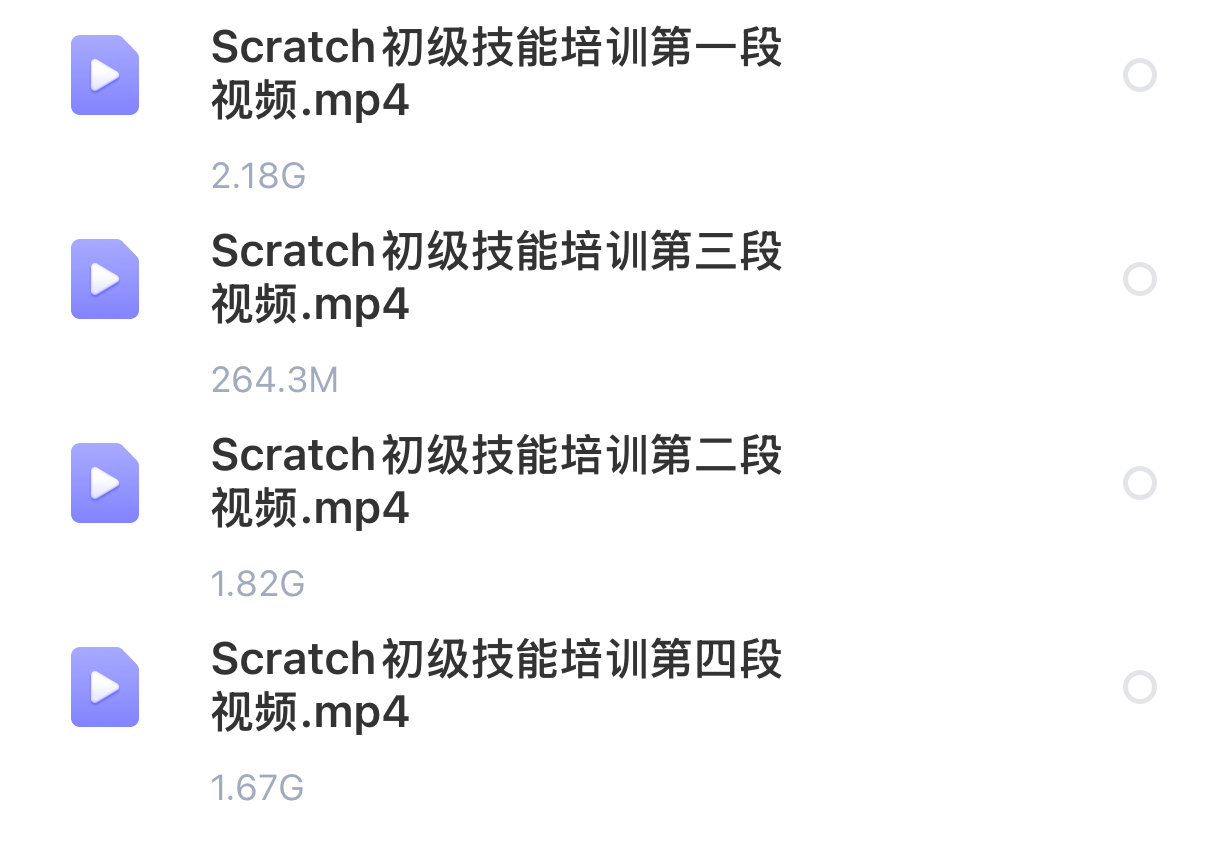The width and height of the screenshot is (1206, 855).
Task: Select the 第二段视频 file's circle
Action: (1140, 483)
